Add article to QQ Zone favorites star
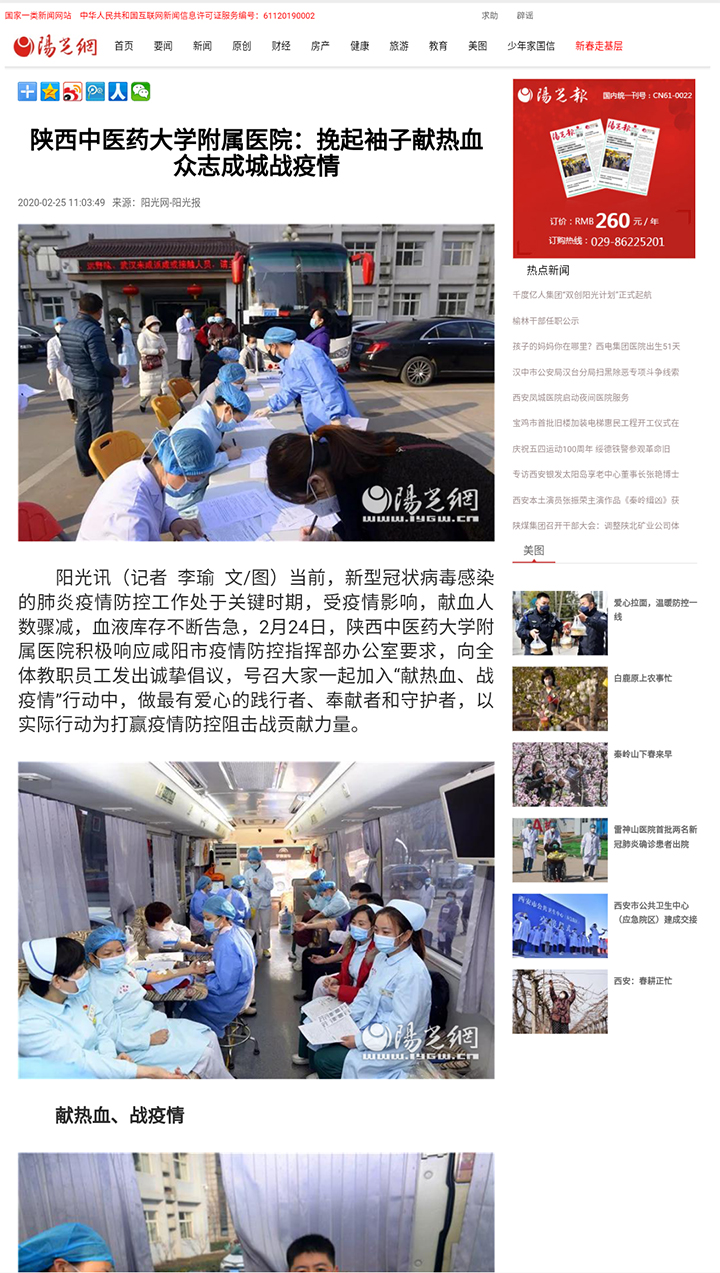Screen dimensions: 720x1273 [x=49, y=92]
